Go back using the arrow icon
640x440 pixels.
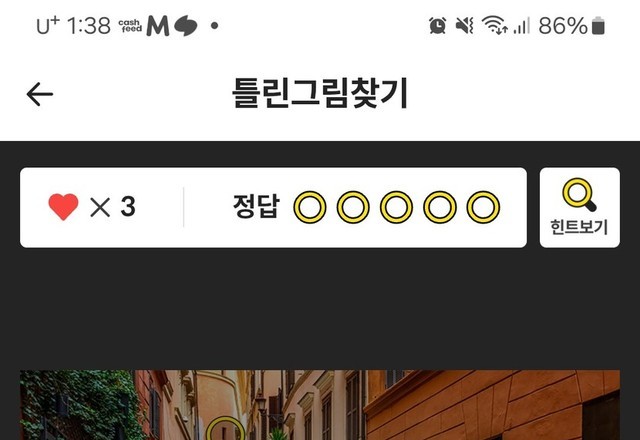39,94
